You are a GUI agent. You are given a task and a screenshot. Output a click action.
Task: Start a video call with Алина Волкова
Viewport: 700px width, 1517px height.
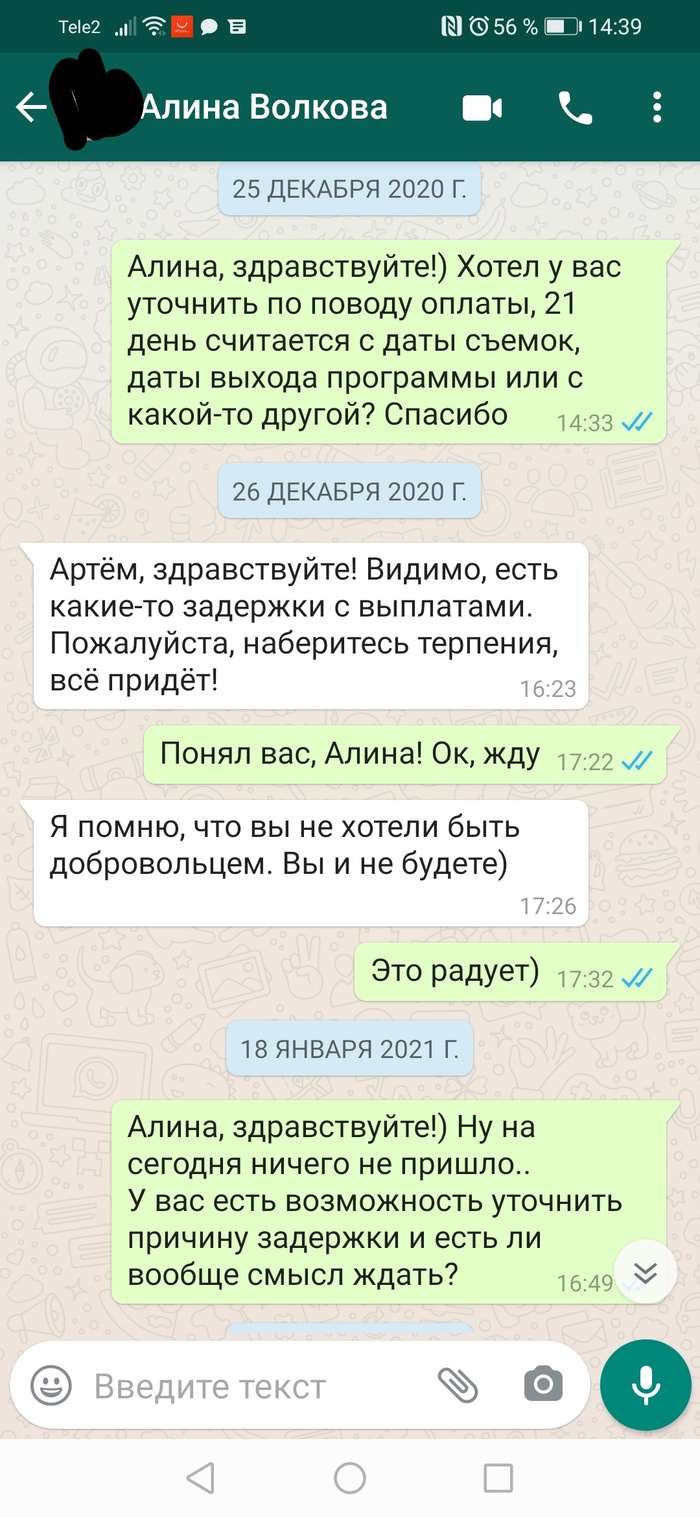coord(482,108)
